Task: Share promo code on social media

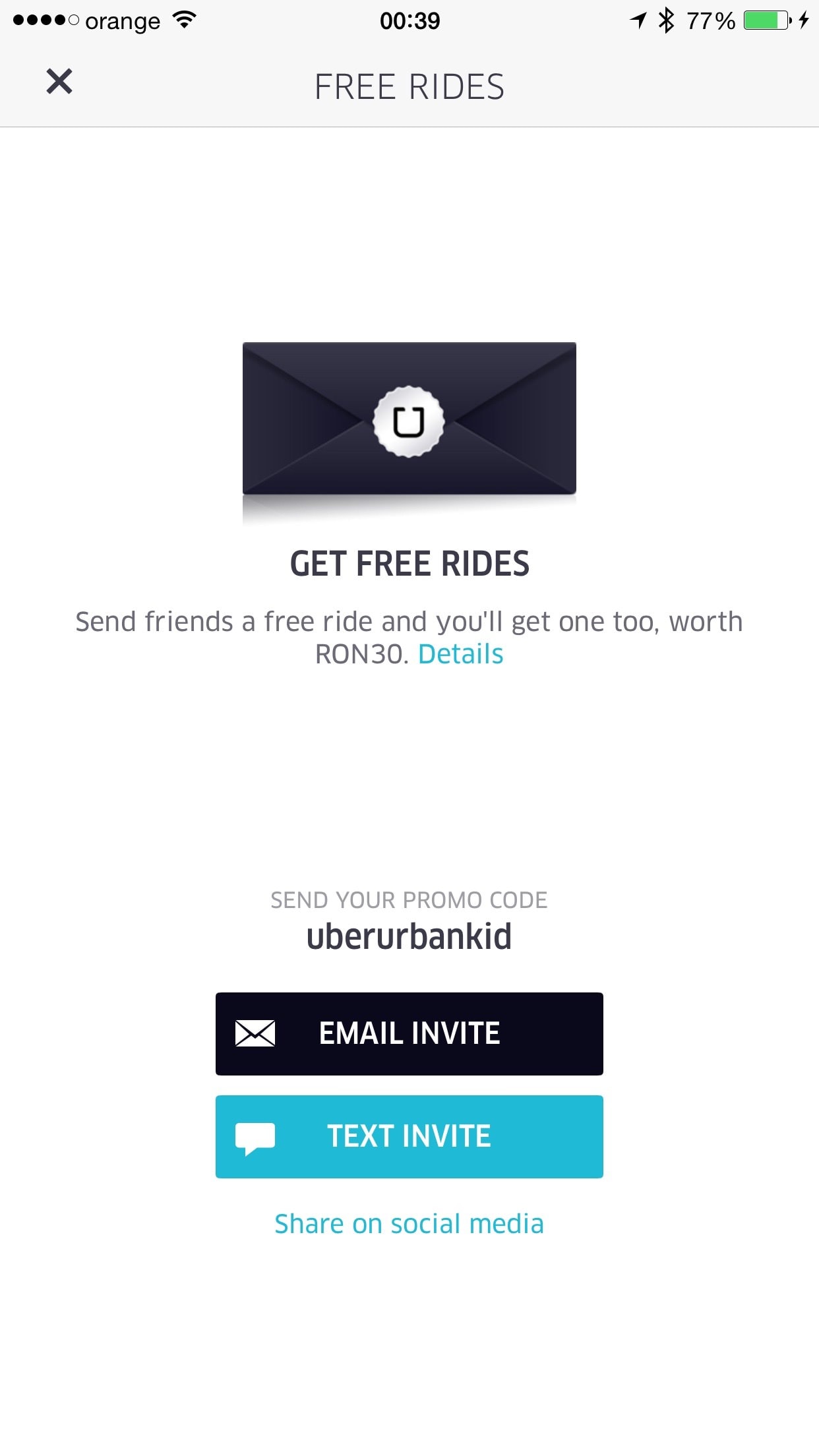Action: 409,1224
